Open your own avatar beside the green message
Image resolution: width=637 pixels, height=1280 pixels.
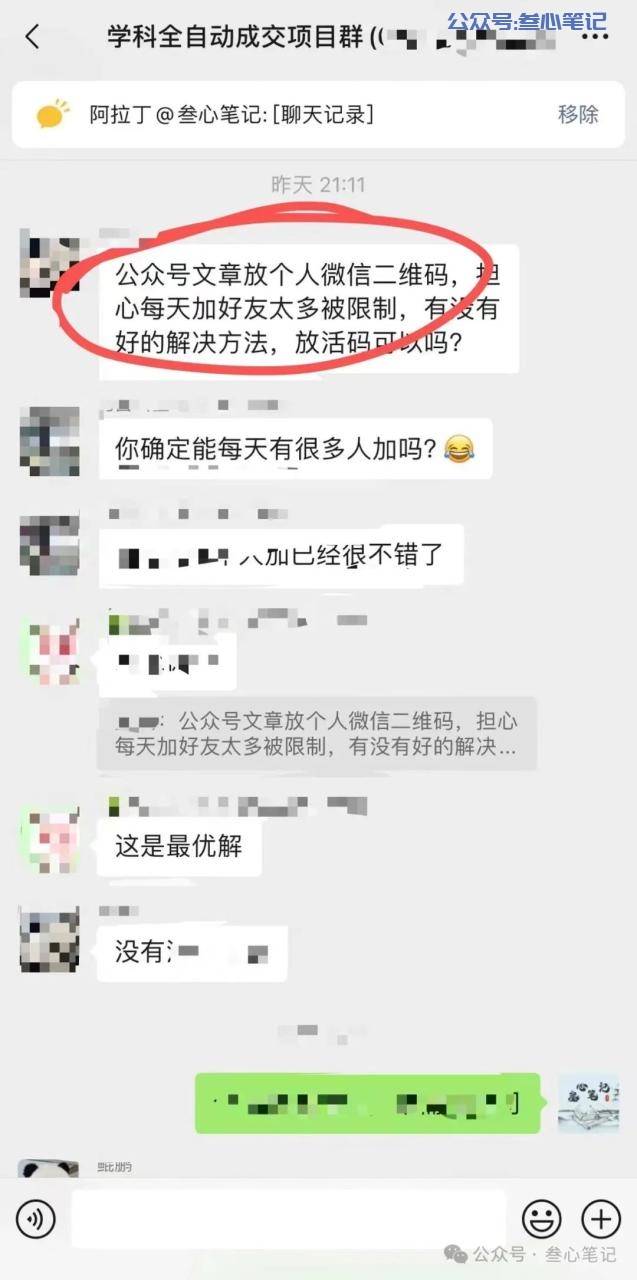[589, 1102]
